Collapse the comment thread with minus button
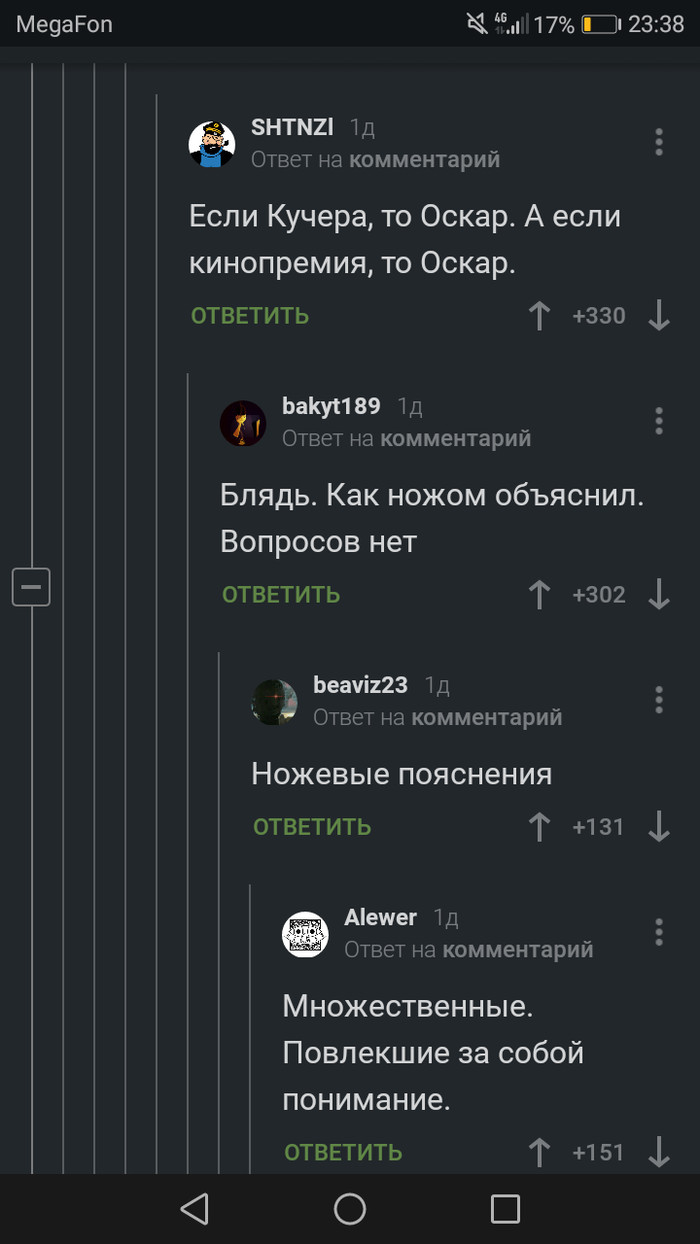This screenshot has height=1244, width=700. [x=31, y=586]
